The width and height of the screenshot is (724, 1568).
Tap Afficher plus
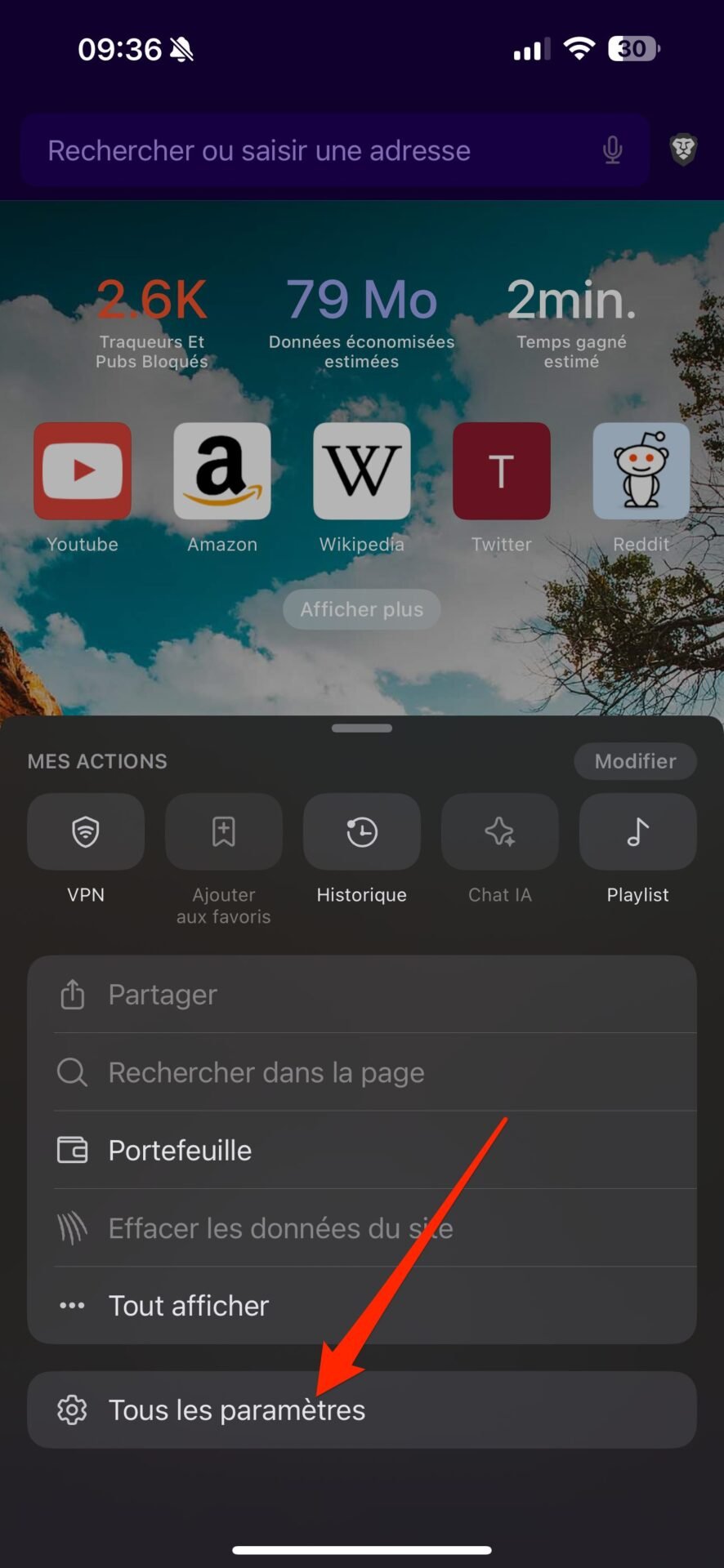pos(362,609)
